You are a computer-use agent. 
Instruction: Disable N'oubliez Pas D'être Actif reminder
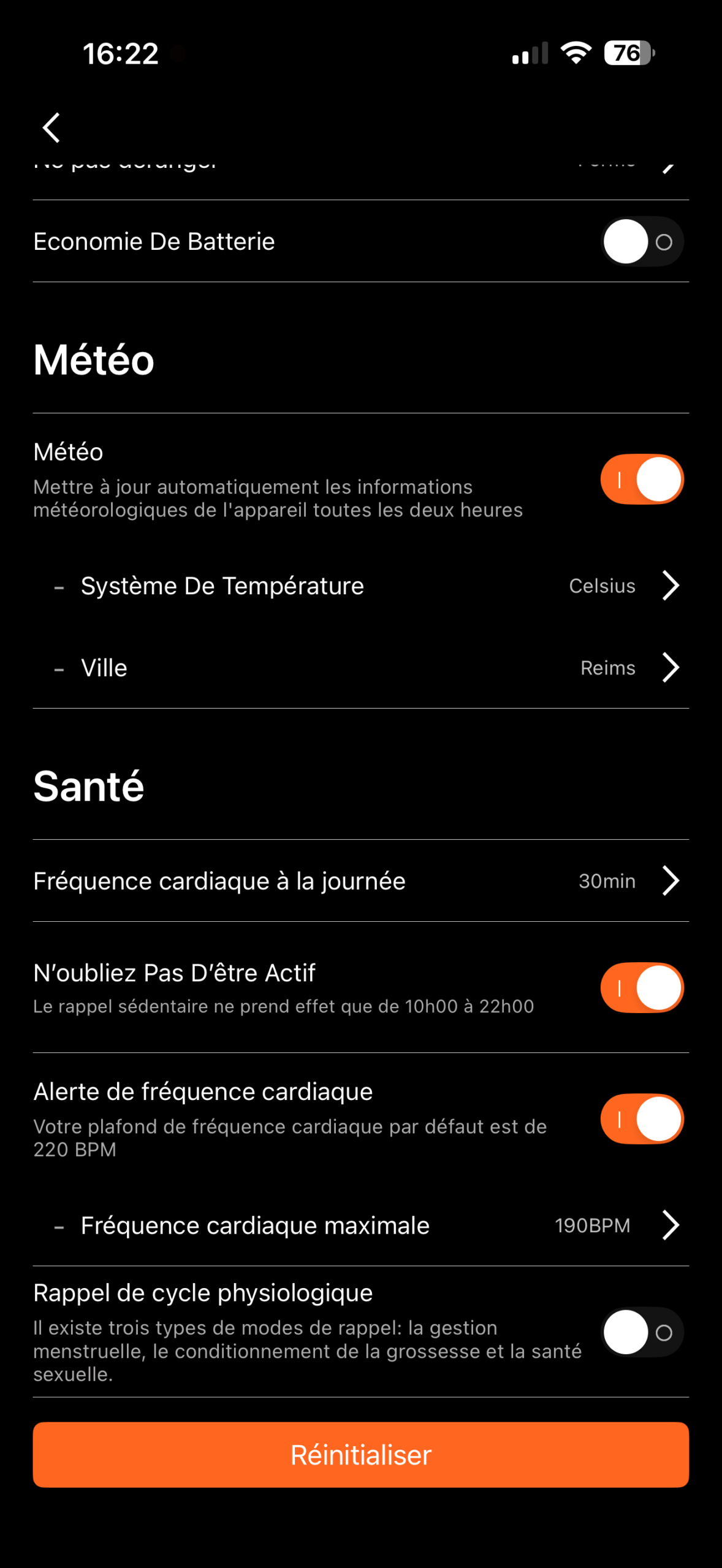[642, 987]
